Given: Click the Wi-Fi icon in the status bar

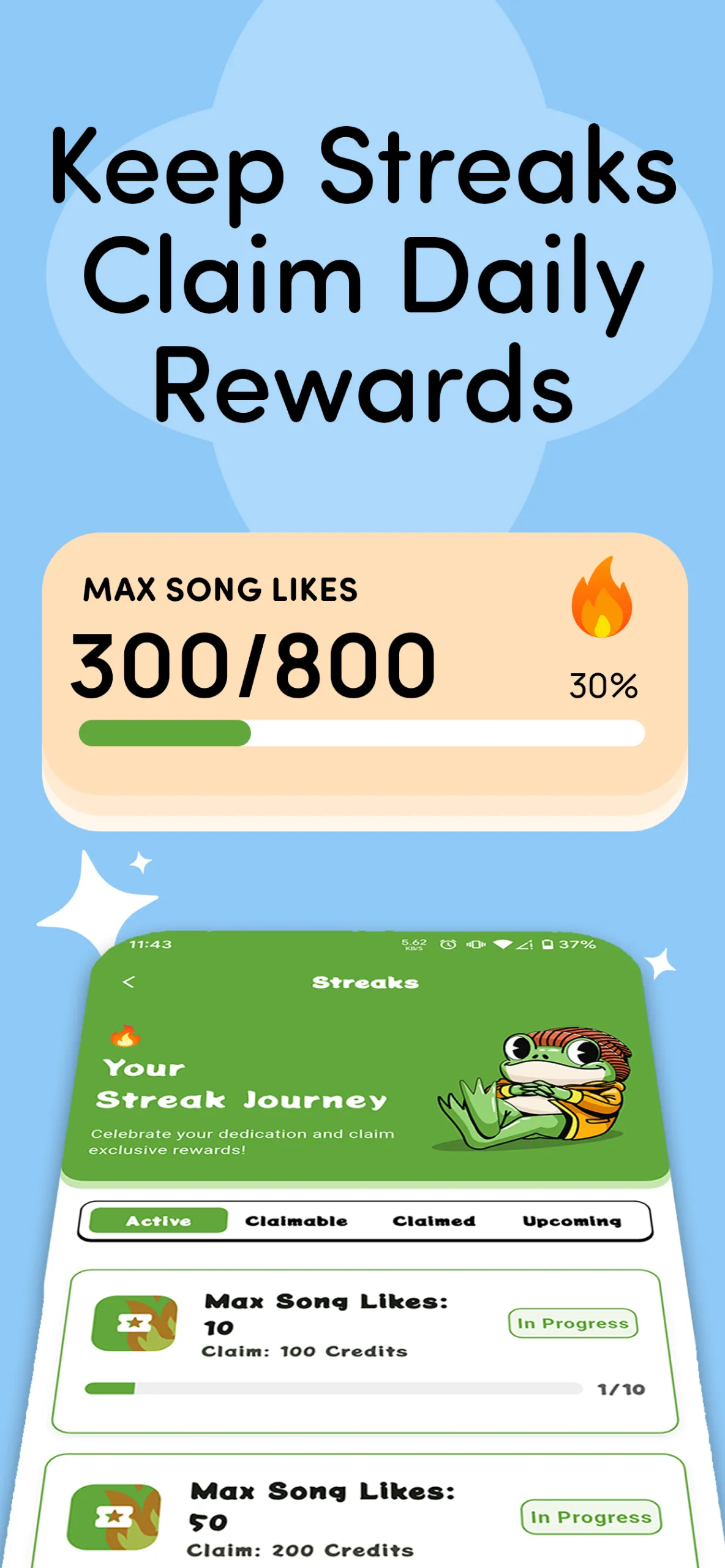Looking at the screenshot, I should pyautogui.click(x=503, y=944).
